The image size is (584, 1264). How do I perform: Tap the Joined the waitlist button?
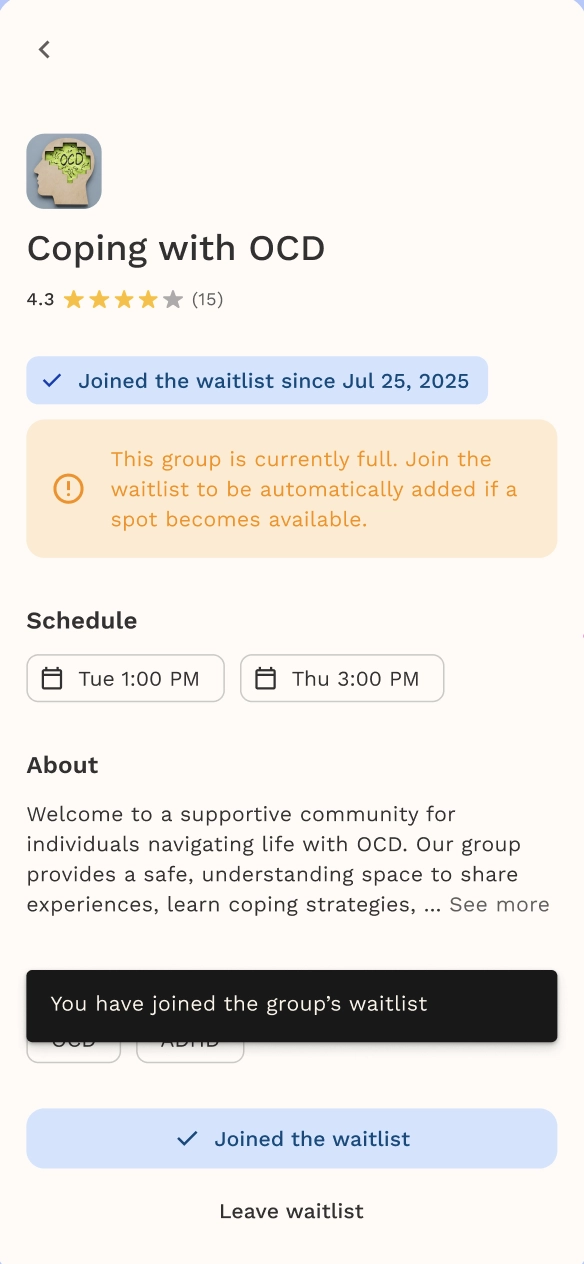[291, 1138]
